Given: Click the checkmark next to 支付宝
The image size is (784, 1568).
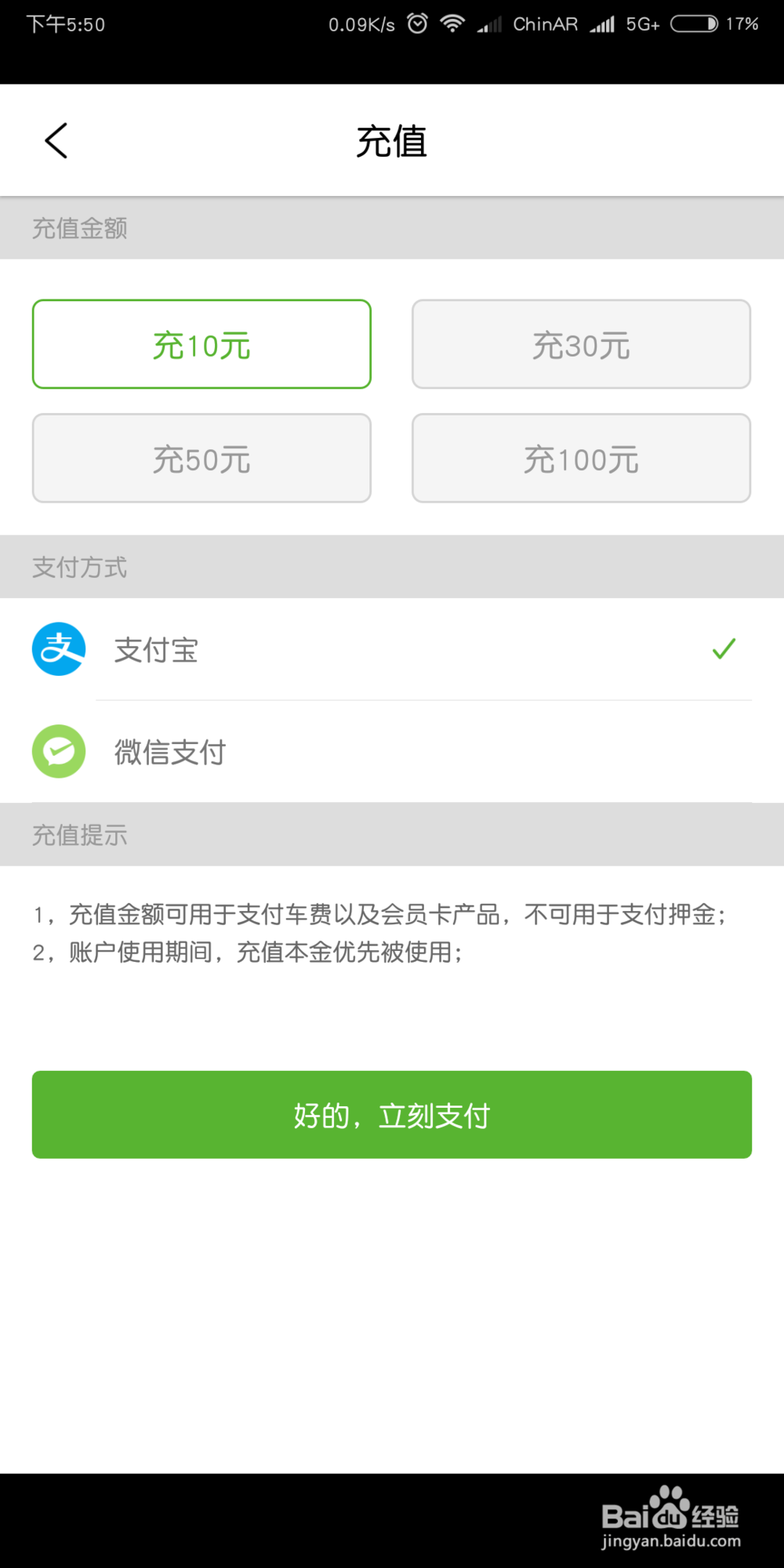Looking at the screenshot, I should coord(723,648).
